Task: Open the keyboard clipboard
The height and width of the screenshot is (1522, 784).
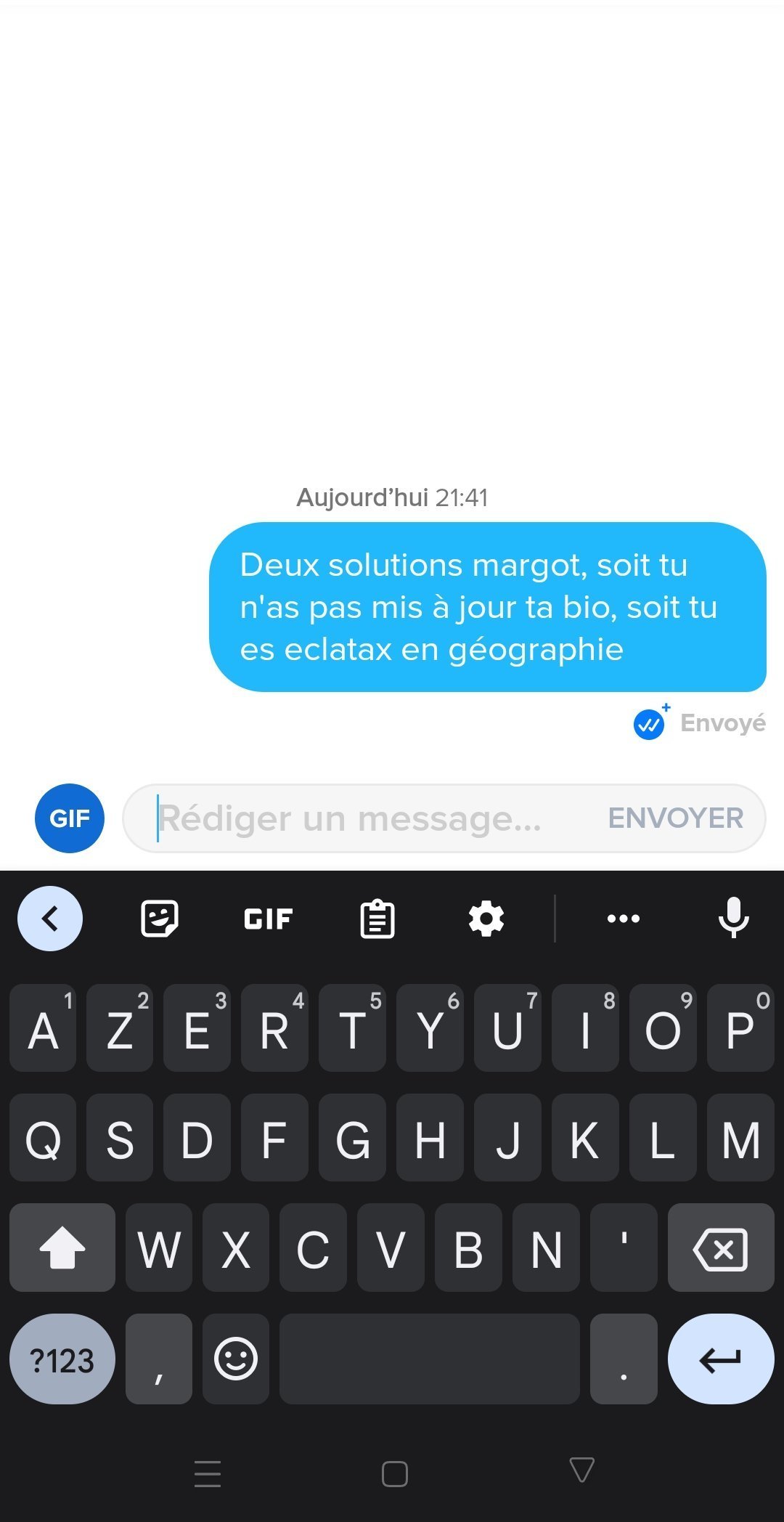Action: pyautogui.click(x=377, y=919)
